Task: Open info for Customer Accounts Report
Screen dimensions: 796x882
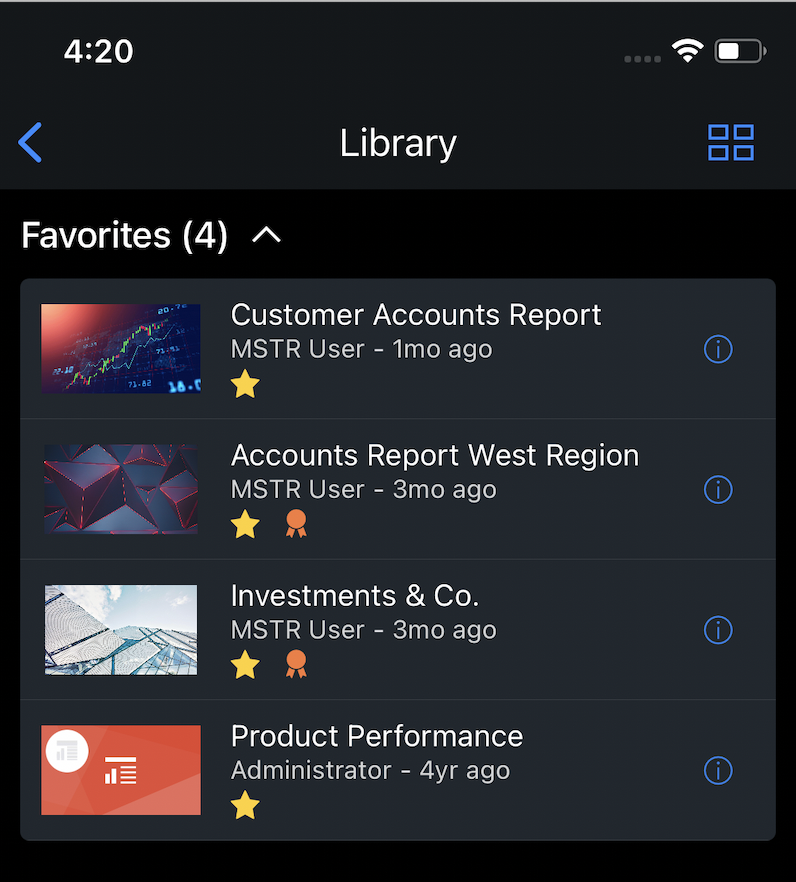Action: coord(718,349)
